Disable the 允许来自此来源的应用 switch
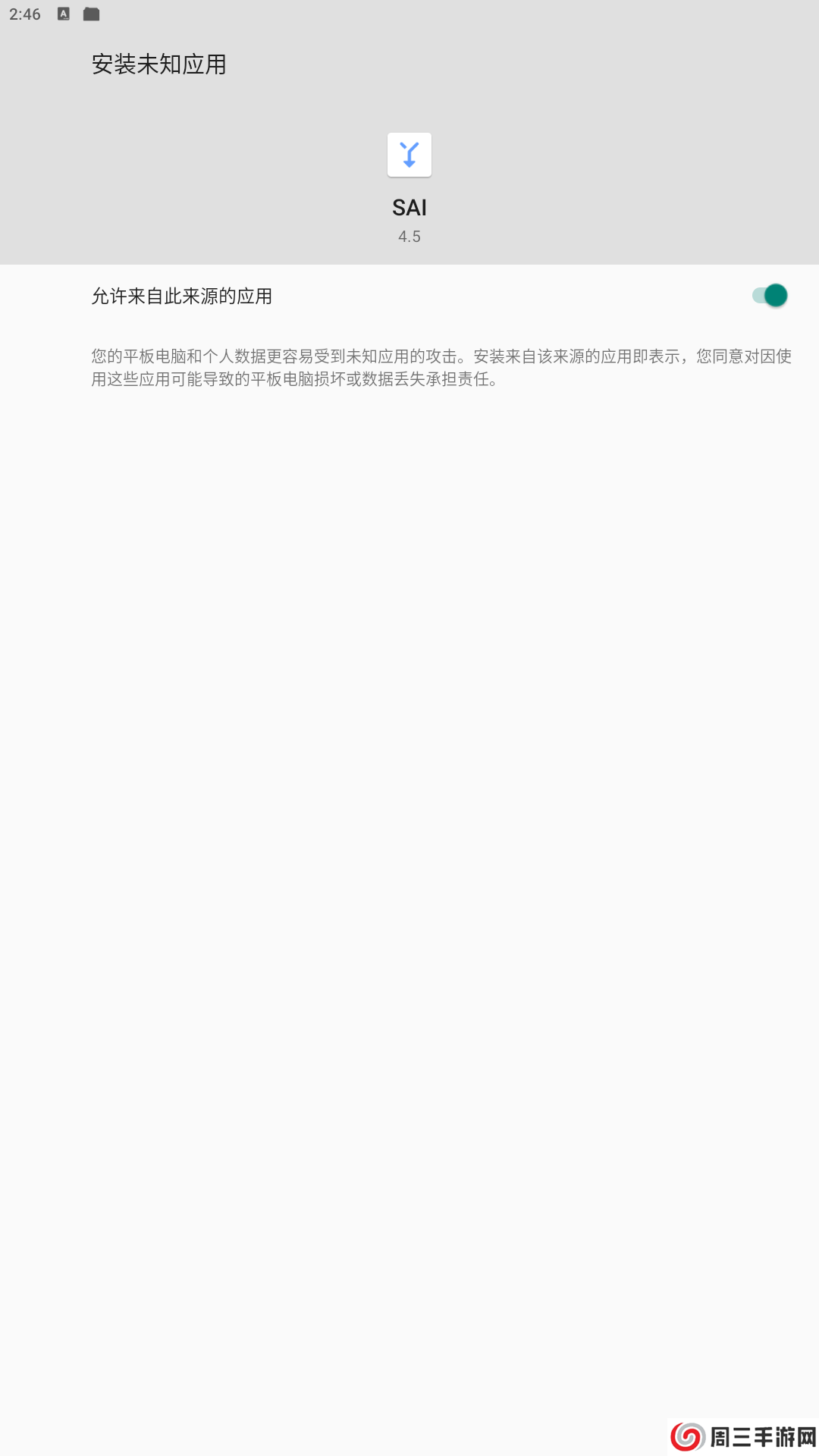 (769, 296)
